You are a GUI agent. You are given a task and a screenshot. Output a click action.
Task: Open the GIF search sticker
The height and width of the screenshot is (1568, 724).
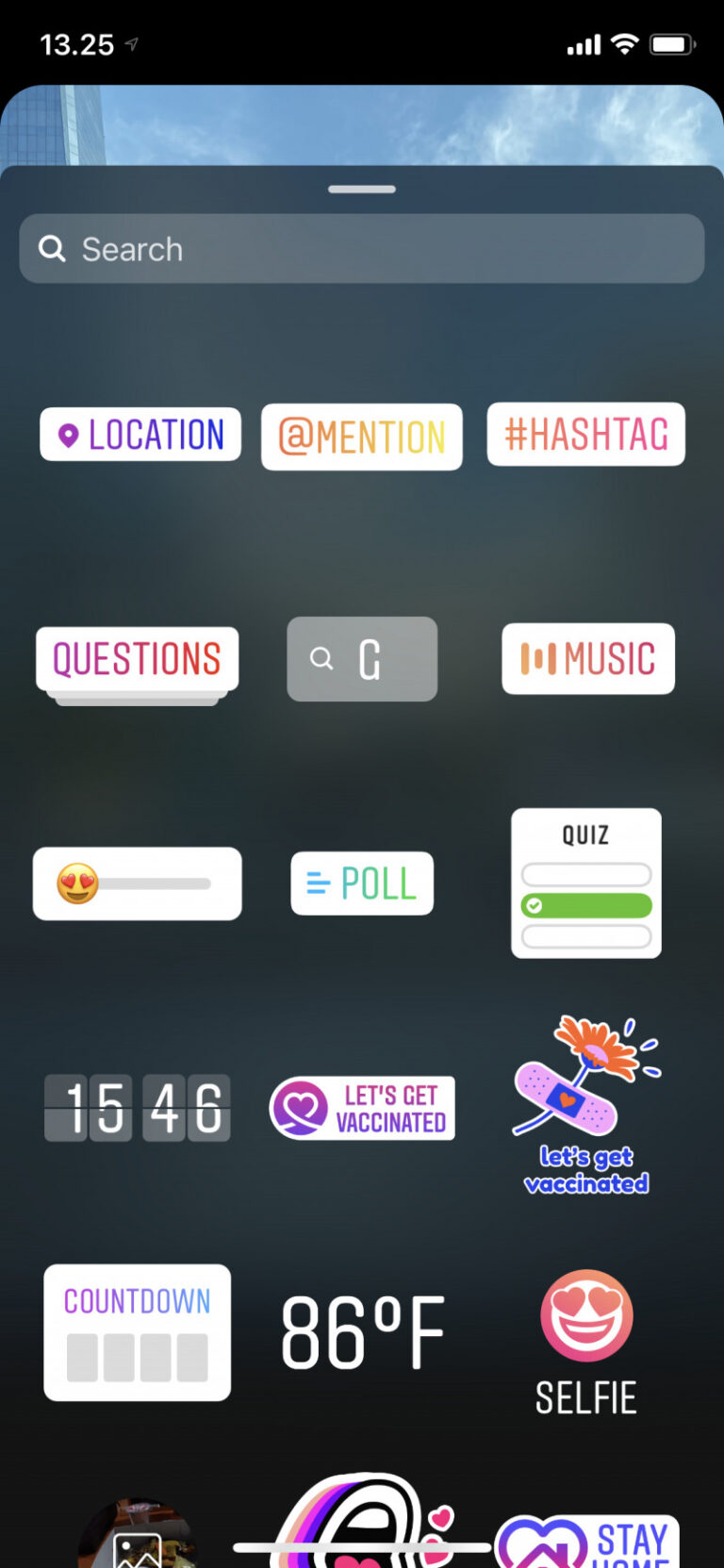362,659
